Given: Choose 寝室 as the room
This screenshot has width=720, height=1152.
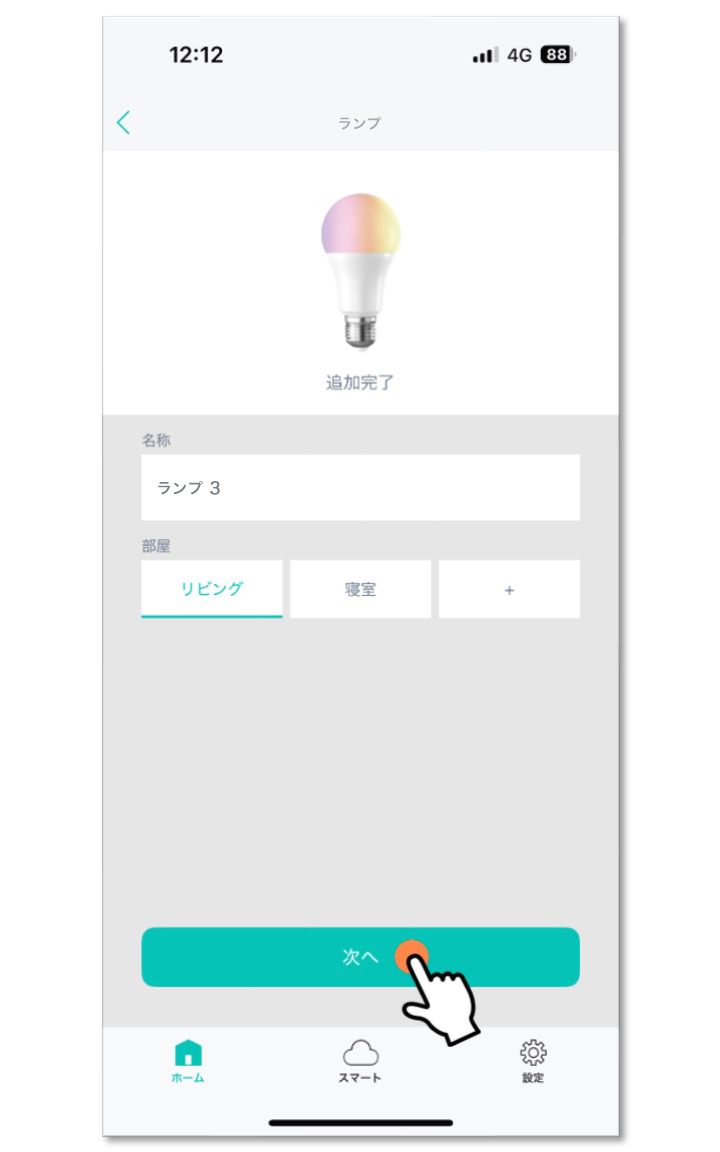Looking at the screenshot, I should (360, 588).
